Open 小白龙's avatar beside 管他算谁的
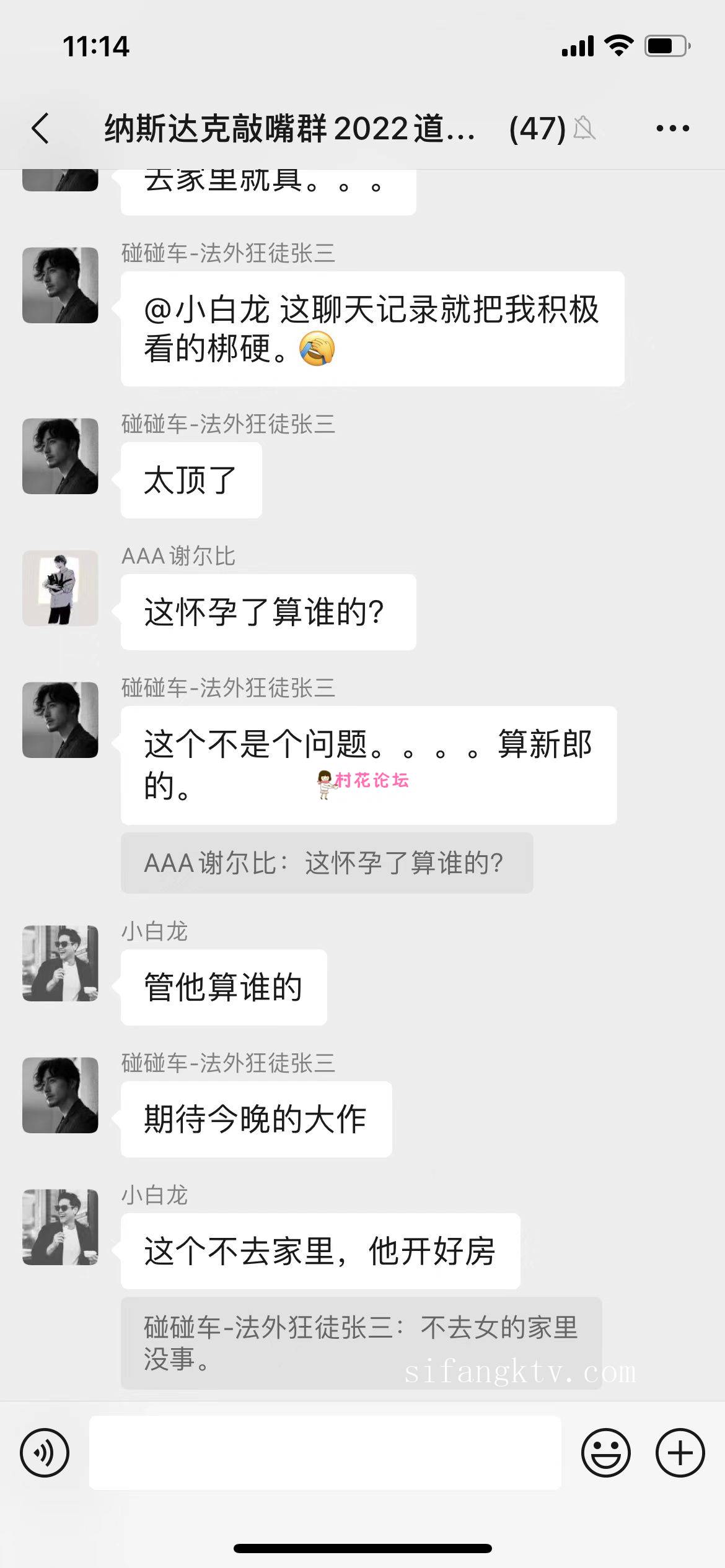Viewport: 725px width, 1568px height. [x=60, y=963]
